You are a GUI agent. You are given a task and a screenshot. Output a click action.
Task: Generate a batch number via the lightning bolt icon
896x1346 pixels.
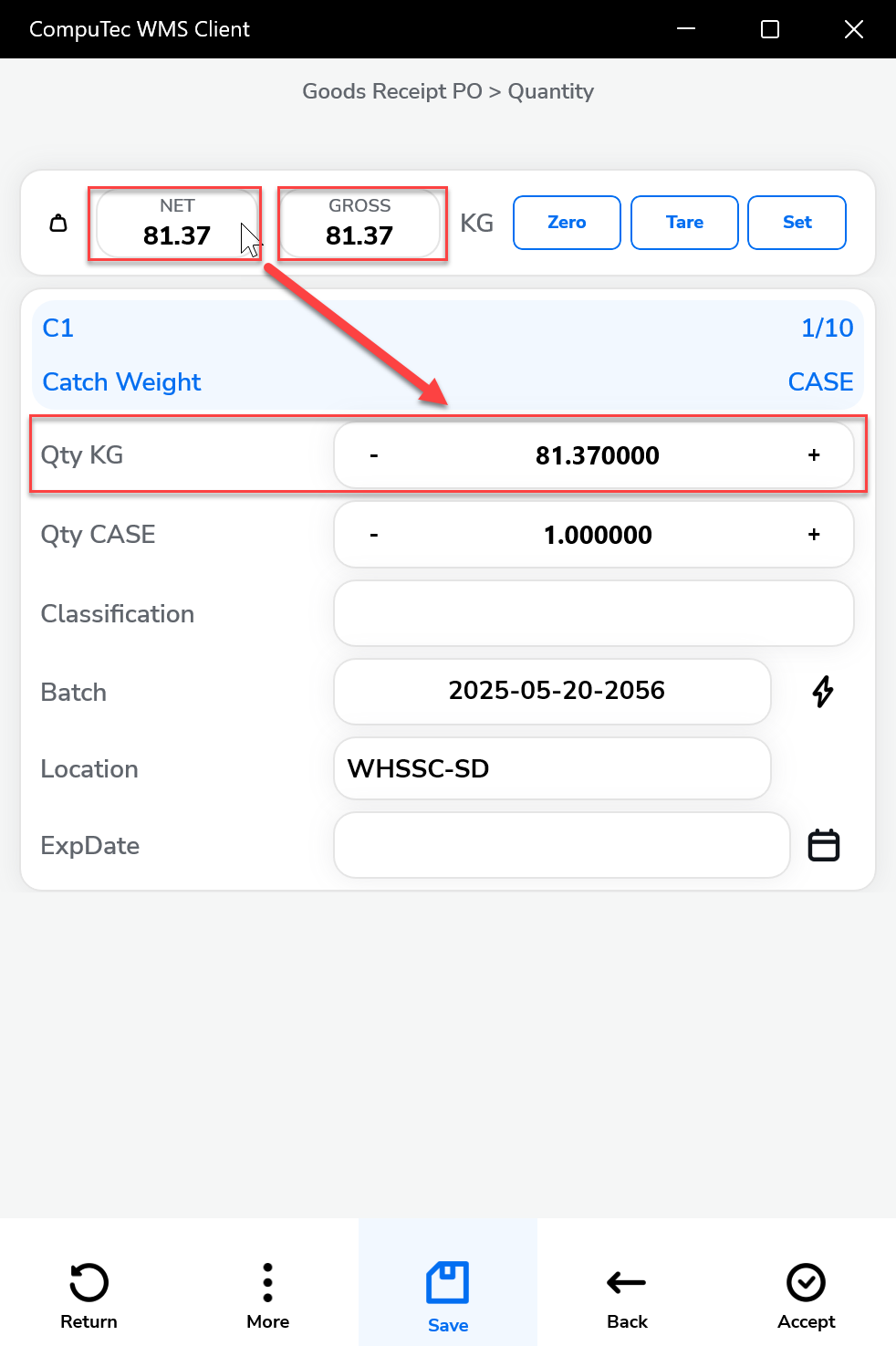[x=822, y=692]
